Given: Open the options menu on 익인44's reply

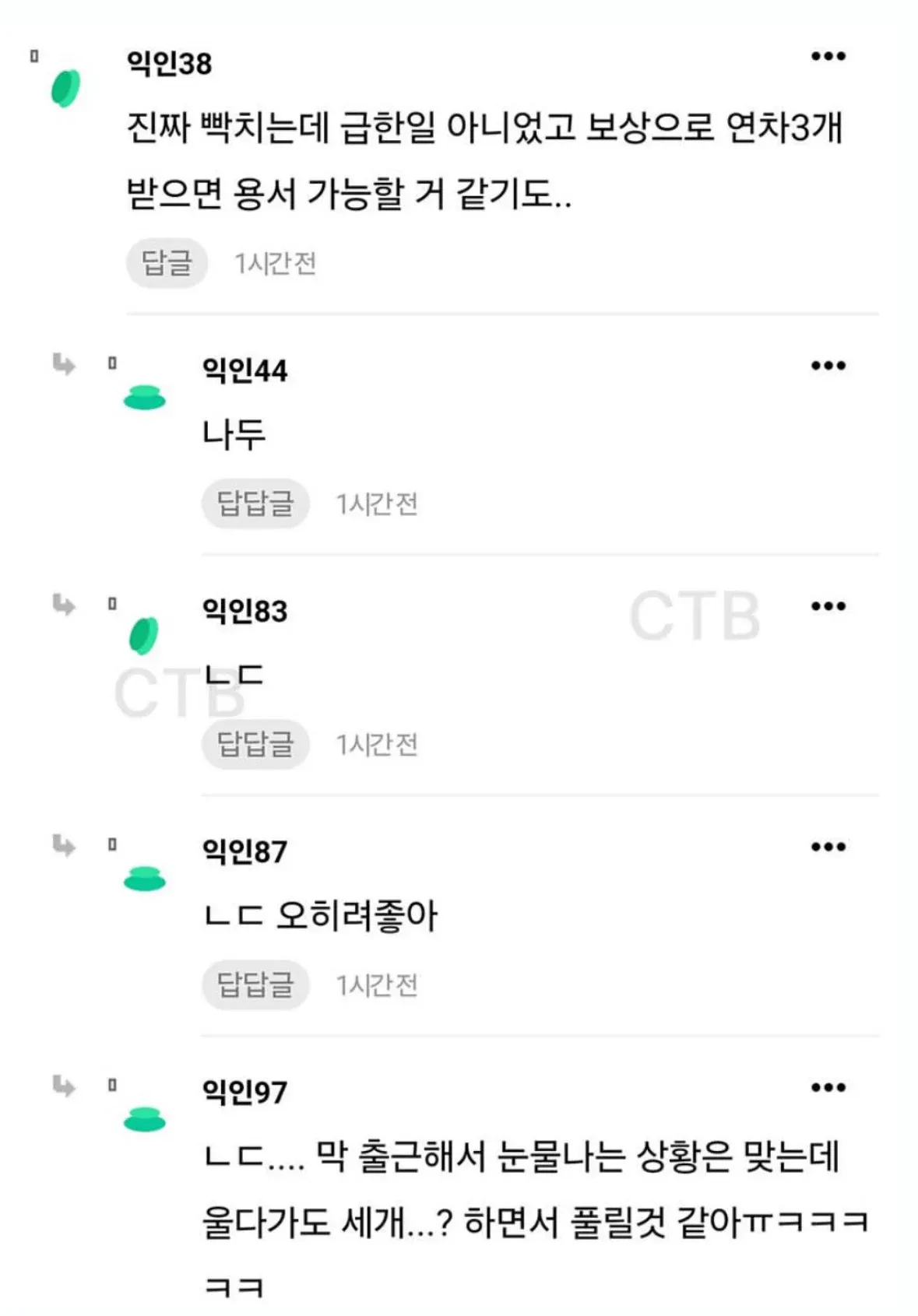Looking at the screenshot, I should point(828,367).
